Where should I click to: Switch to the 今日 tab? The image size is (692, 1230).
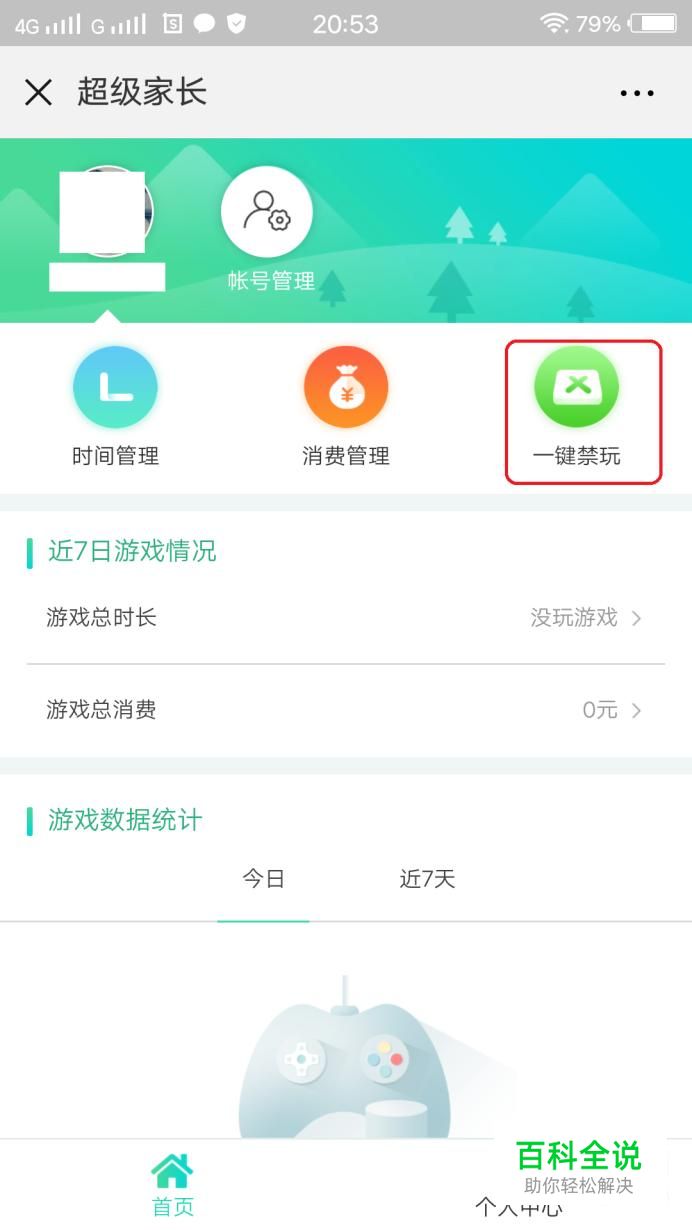(x=263, y=879)
